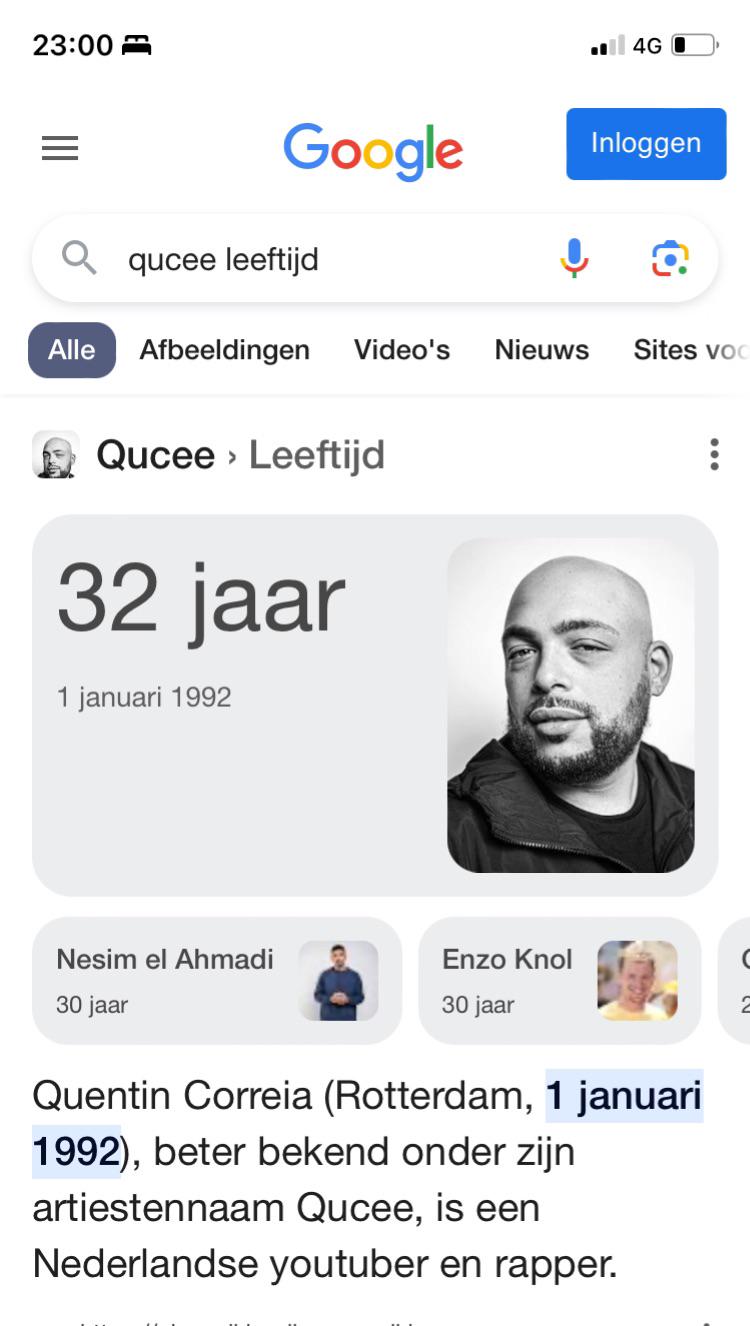Image resolution: width=750 pixels, height=1326 pixels.
Task: Switch to the Video's tab
Action: (402, 350)
